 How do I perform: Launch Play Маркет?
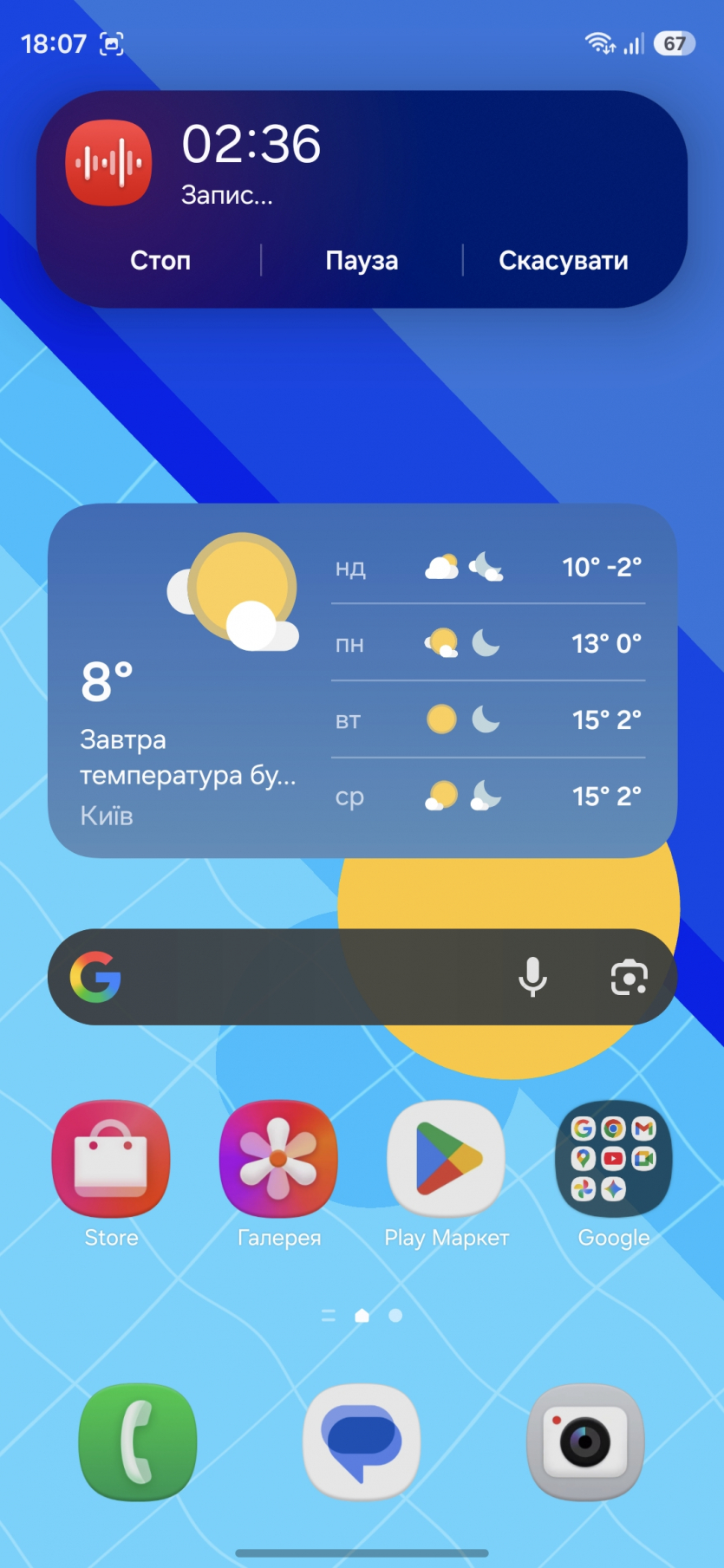(x=447, y=1159)
